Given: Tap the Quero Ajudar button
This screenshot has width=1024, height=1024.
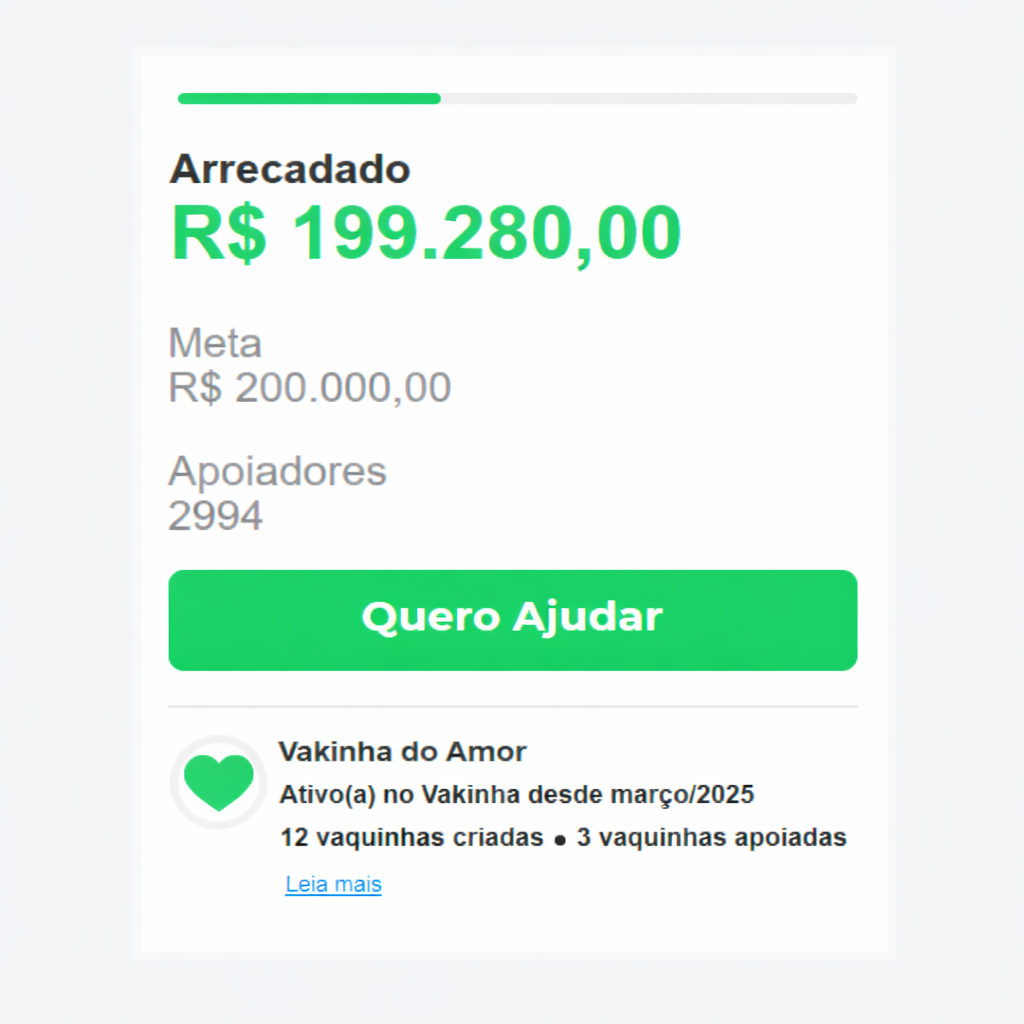Looking at the screenshot, I should (x=512, y=619).
